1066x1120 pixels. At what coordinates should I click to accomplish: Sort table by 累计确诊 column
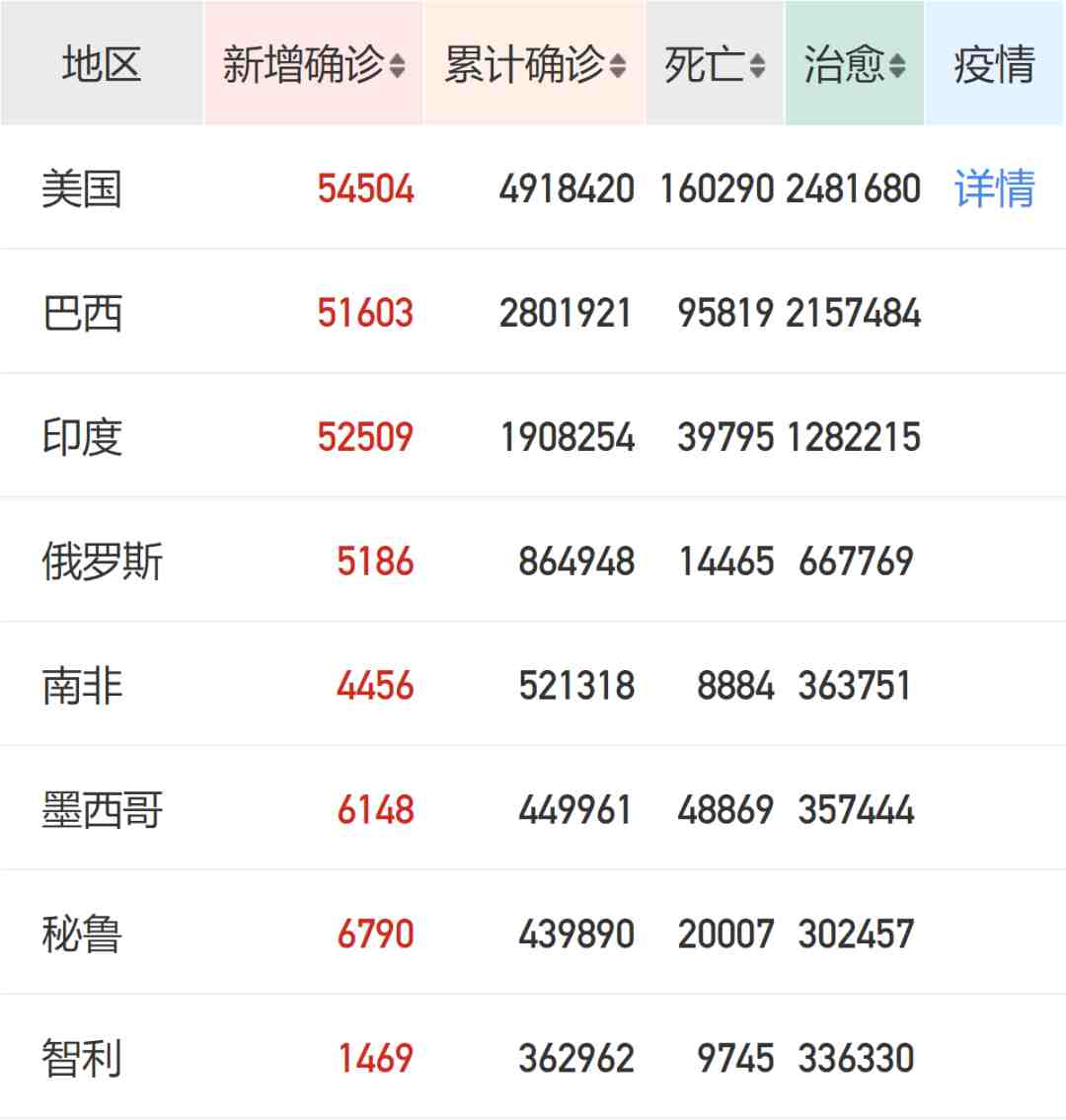coord(534,65)
